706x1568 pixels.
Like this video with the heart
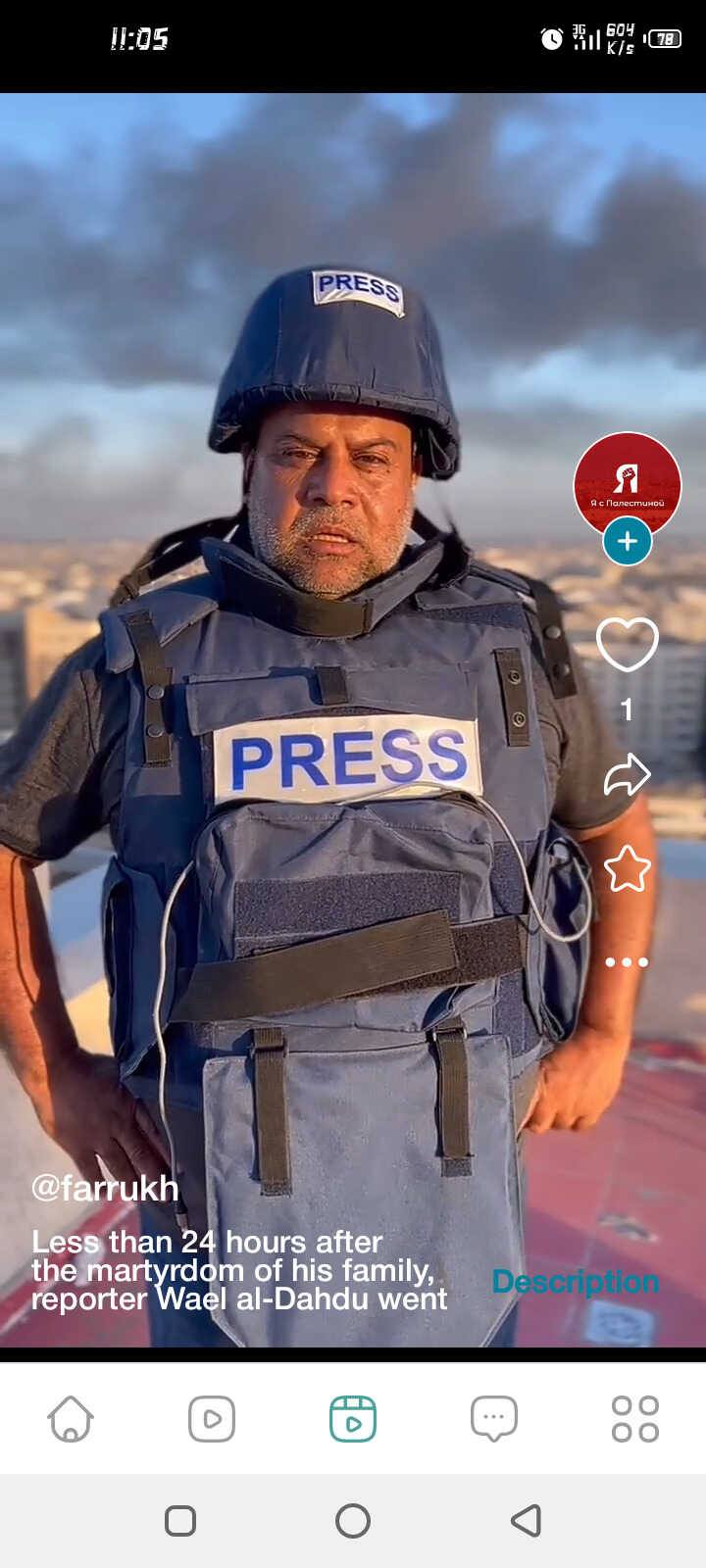click(627, 644)
